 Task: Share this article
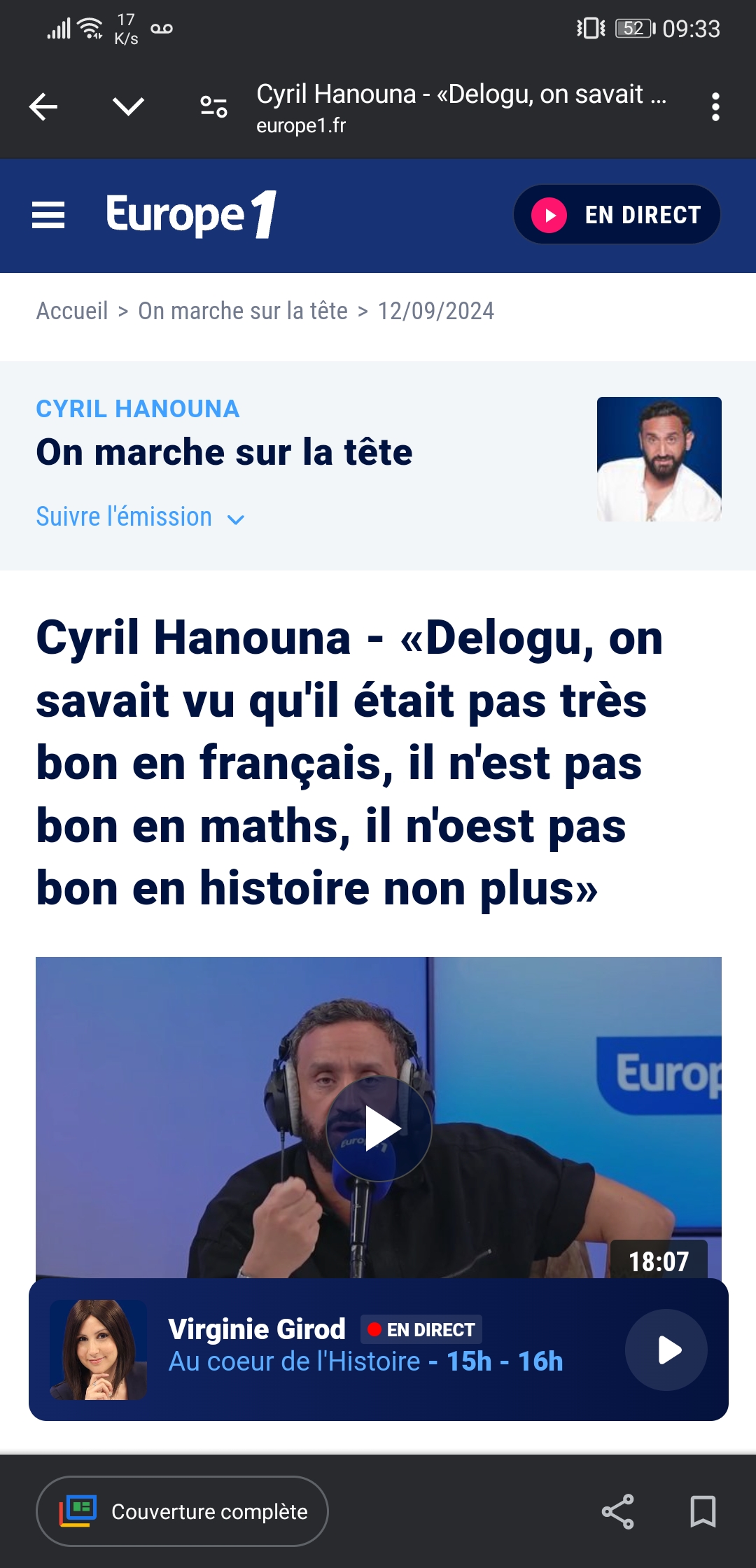point(617,1511)
